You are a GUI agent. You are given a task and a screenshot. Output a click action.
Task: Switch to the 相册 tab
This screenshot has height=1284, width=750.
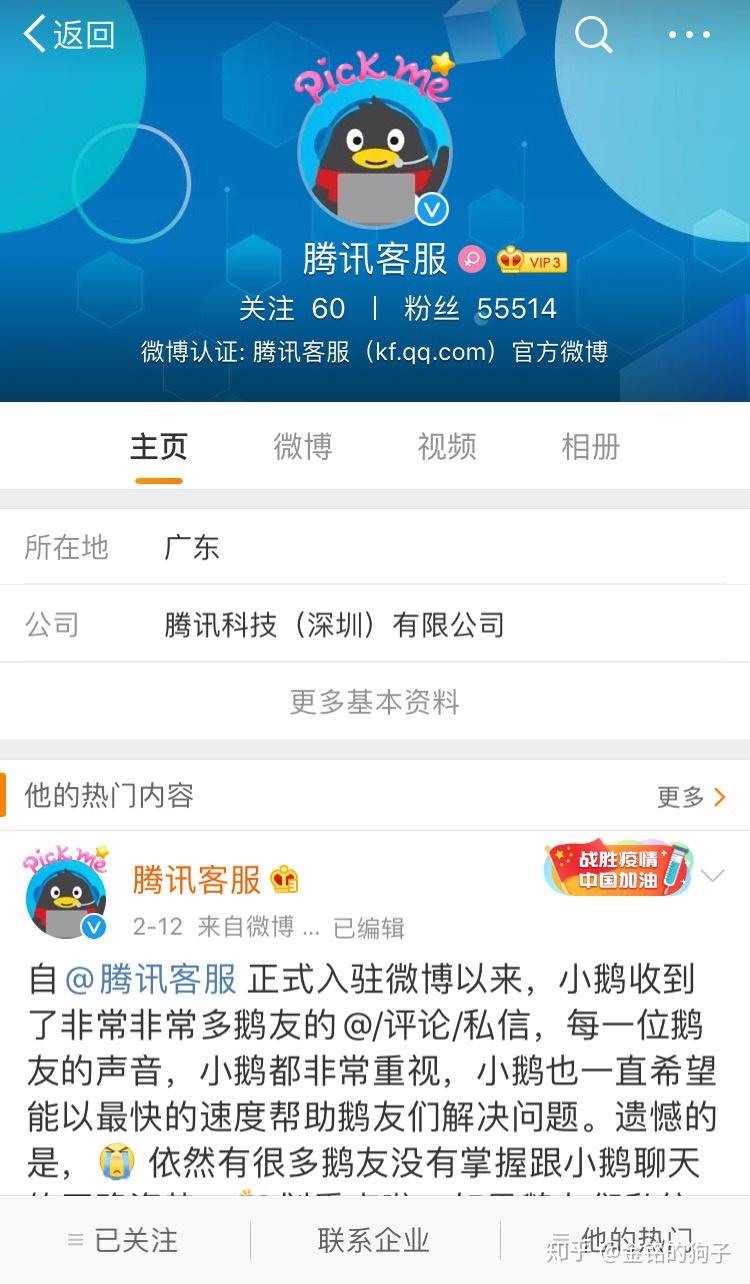(x=590, y=447)
